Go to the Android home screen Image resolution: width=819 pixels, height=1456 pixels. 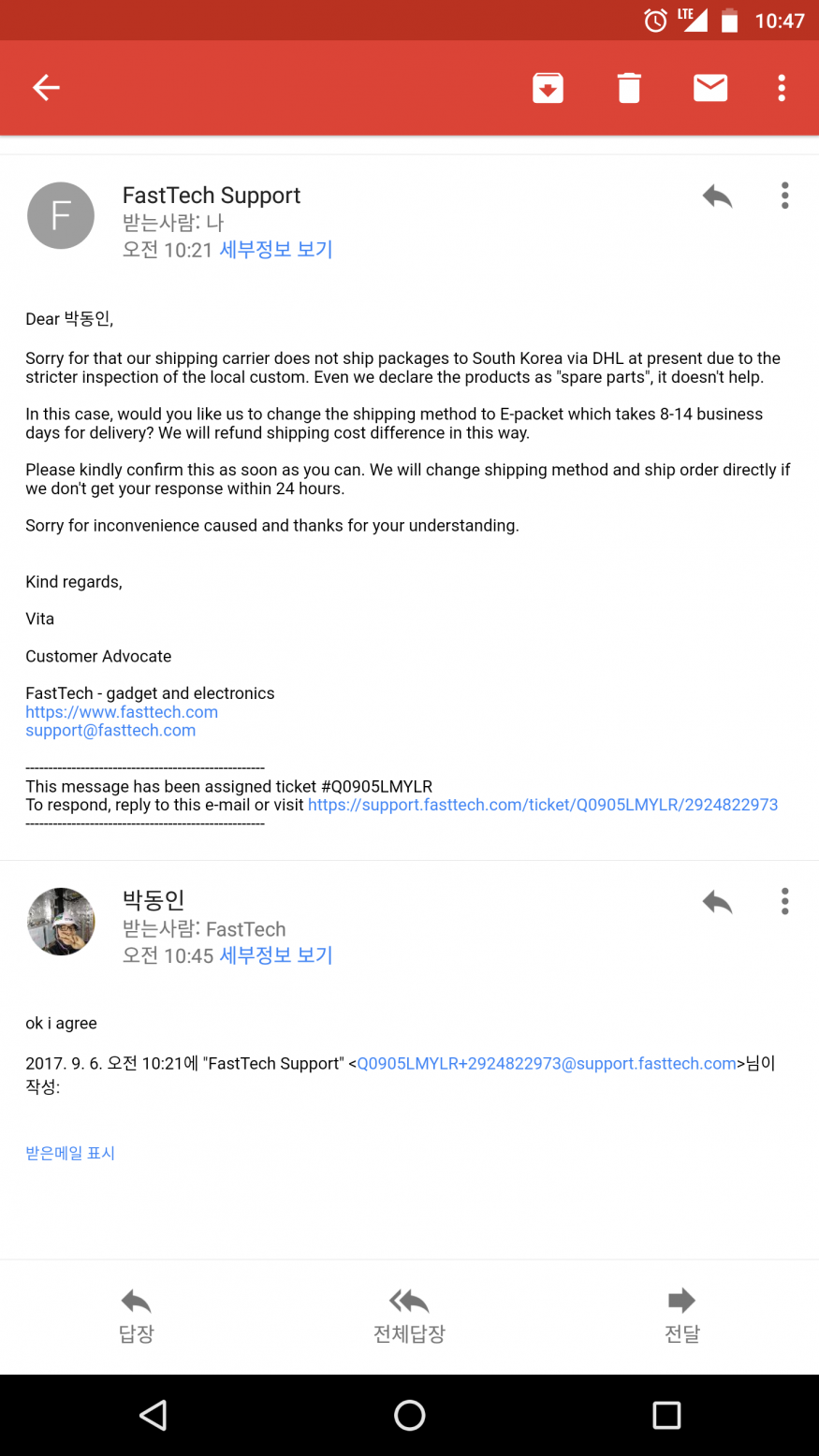point(409,1415)
